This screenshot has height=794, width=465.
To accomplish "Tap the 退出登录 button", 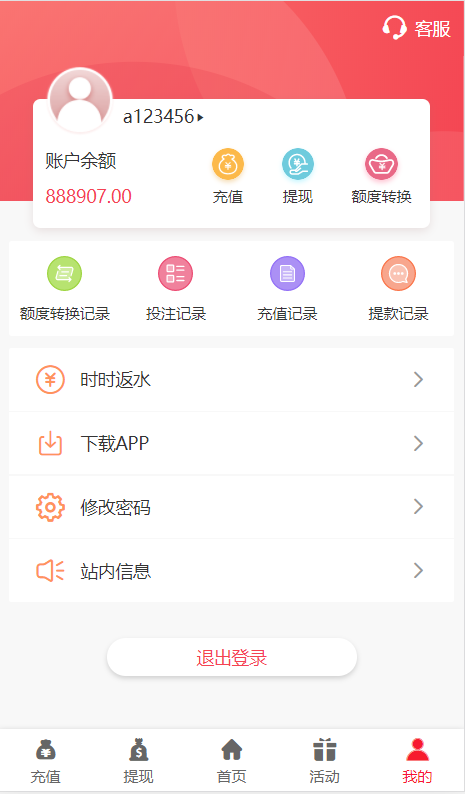I will pos(231,657).
